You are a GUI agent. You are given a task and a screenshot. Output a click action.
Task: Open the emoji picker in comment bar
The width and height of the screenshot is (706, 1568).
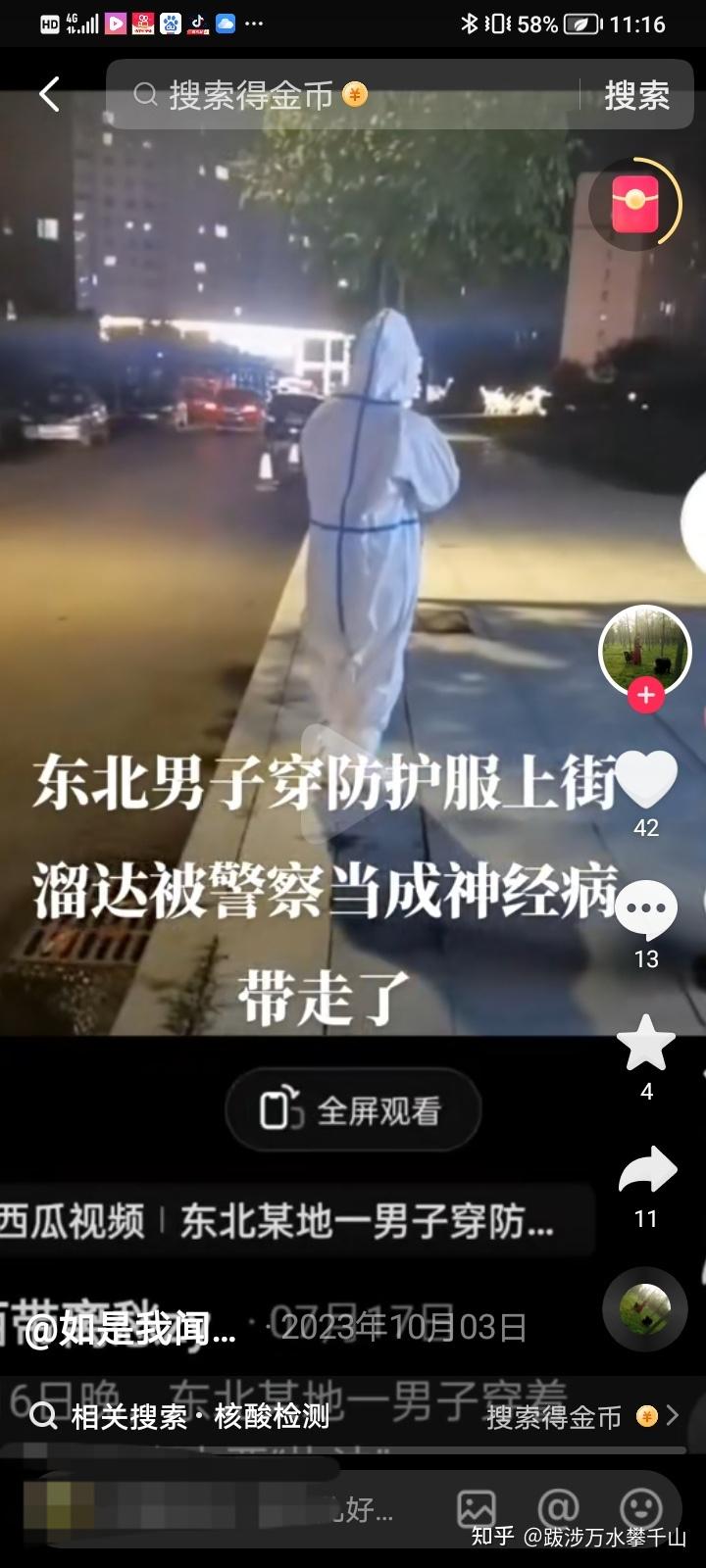pyautogui.click(x=641, y=1507)
